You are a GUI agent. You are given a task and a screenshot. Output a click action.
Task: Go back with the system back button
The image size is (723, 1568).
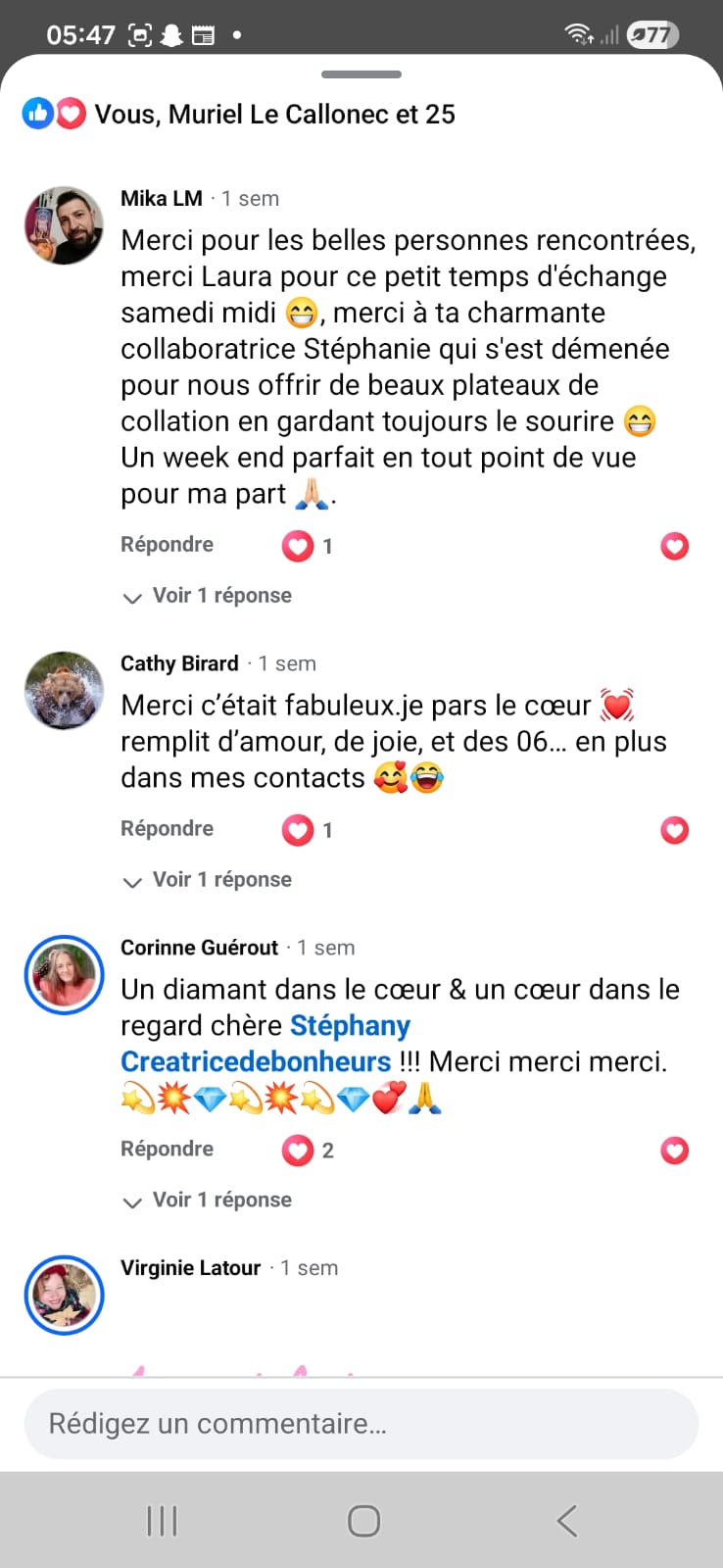click(x=566, y=1521)
